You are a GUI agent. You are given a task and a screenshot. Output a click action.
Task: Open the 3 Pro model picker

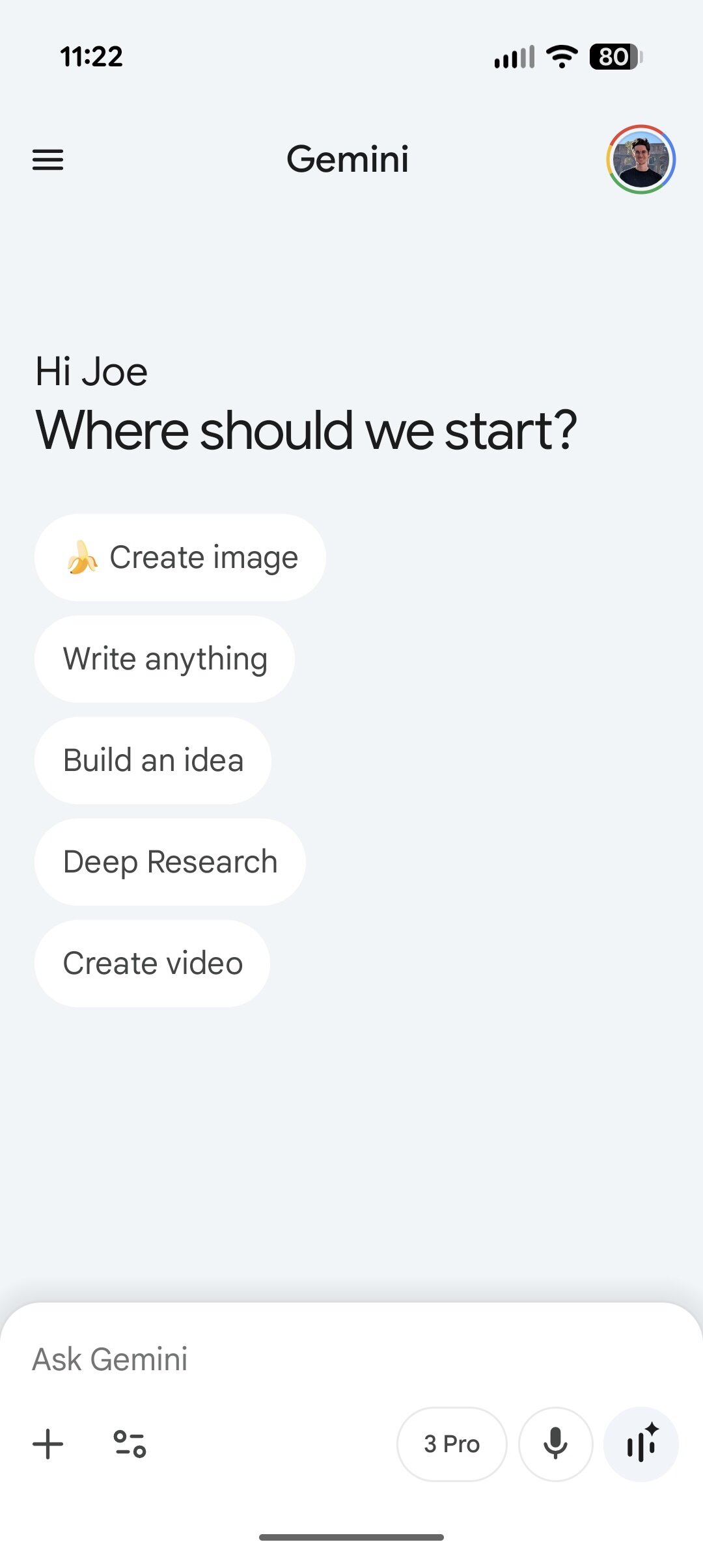(x=452, y=1444)
